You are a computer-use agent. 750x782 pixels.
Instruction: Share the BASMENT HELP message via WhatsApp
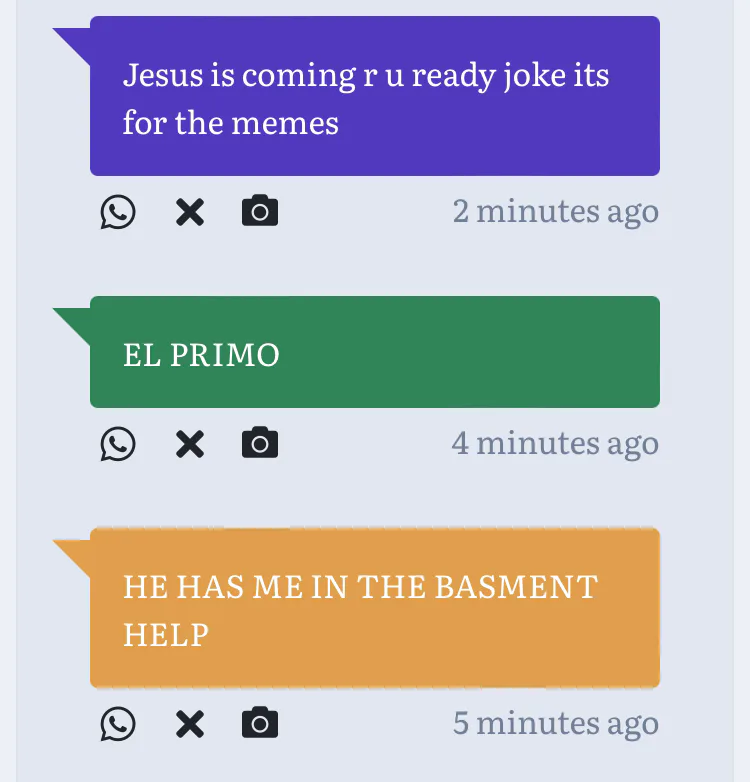[118, 723]
